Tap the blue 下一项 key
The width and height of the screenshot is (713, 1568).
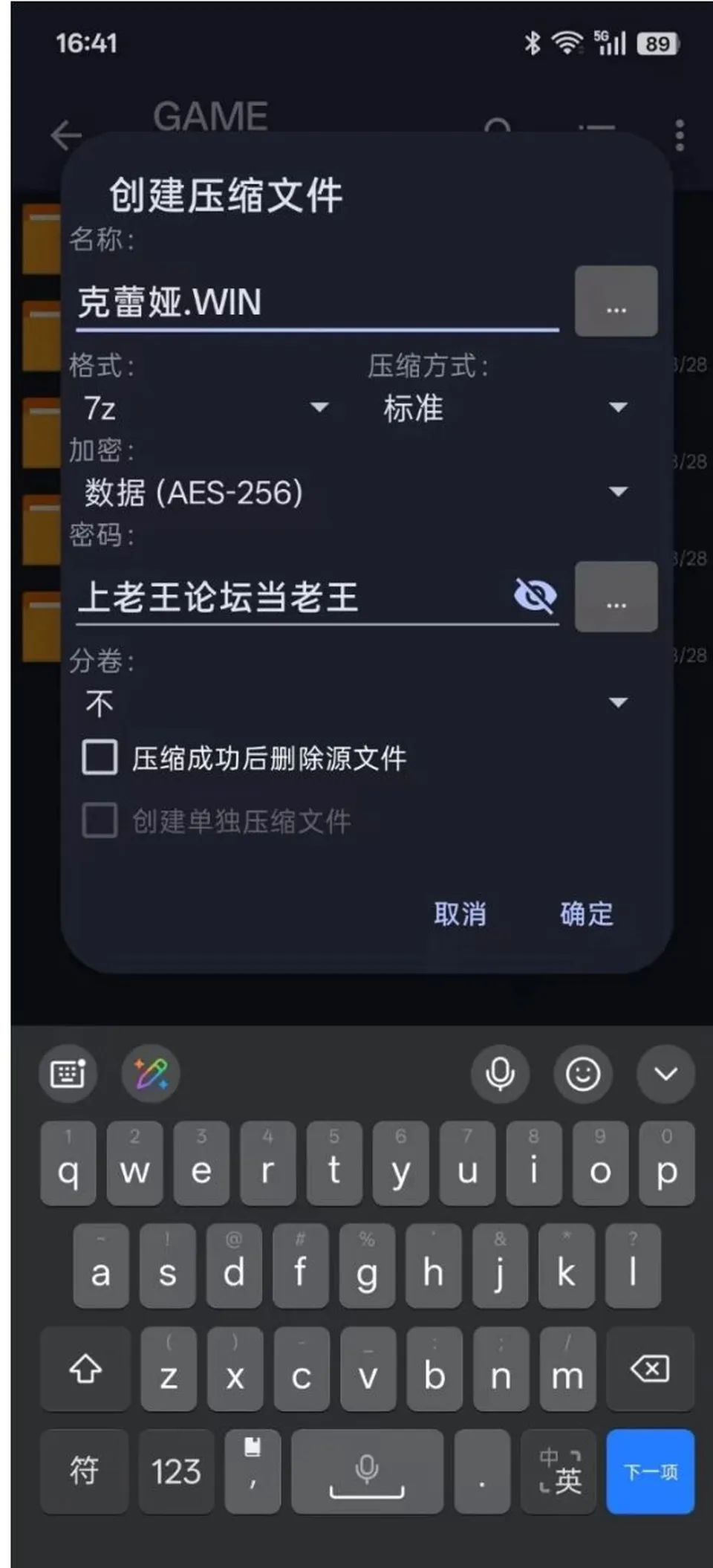651,1471
